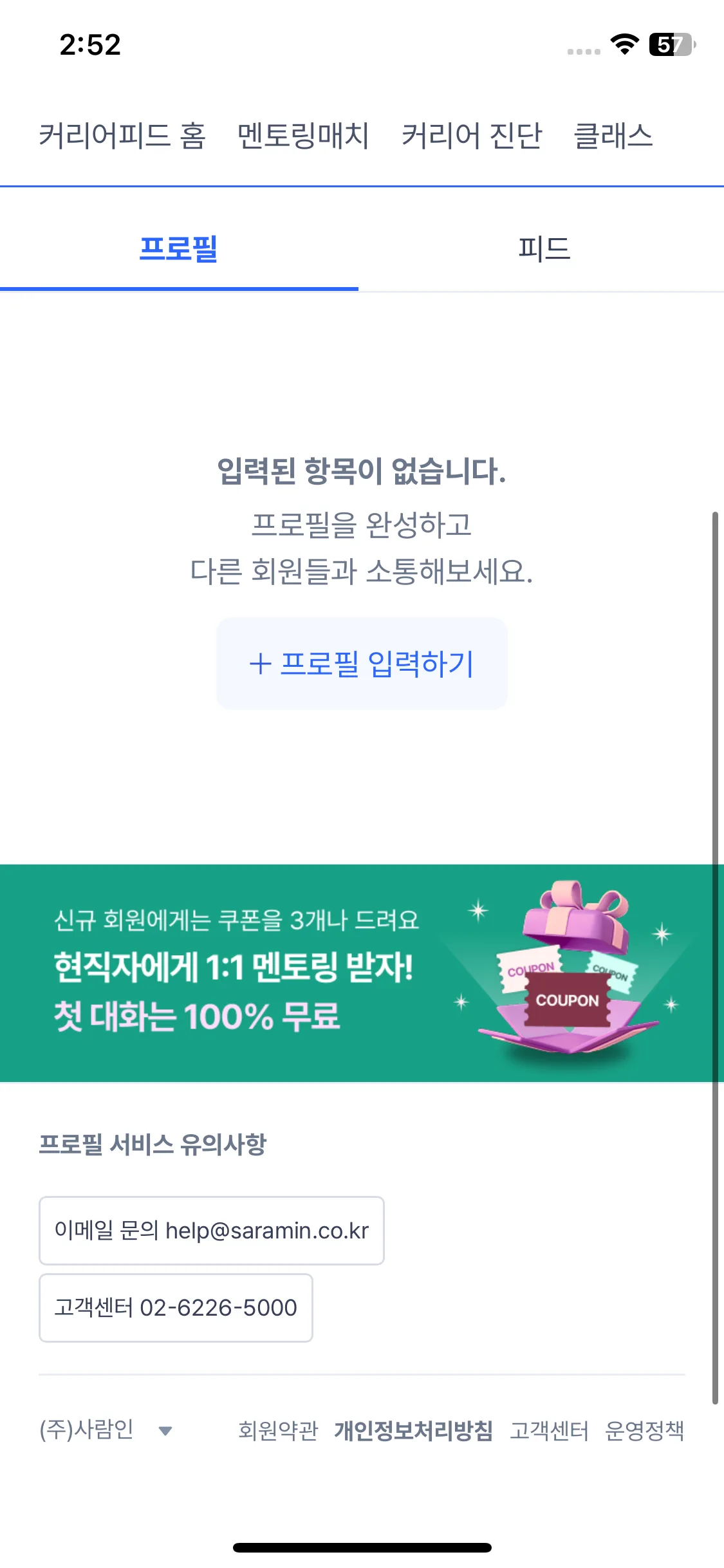
Task: Tap the + 프로필 입력하기 button
Action: click(x=362, y=664)
